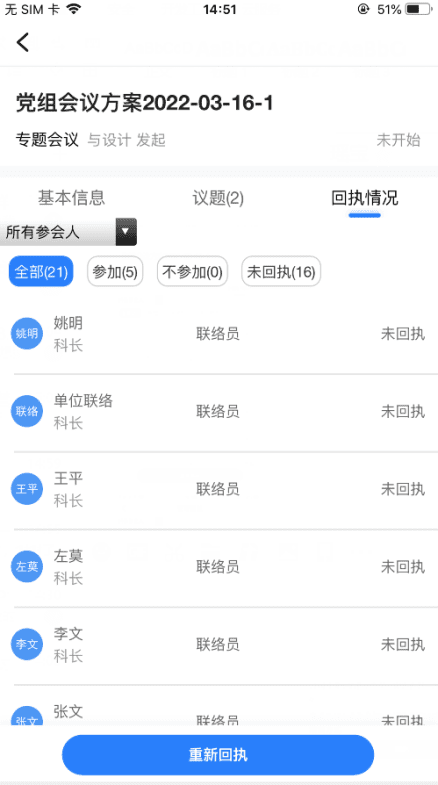
Task: Open 姚明's attendee row
Action: [x=219, y=334]
